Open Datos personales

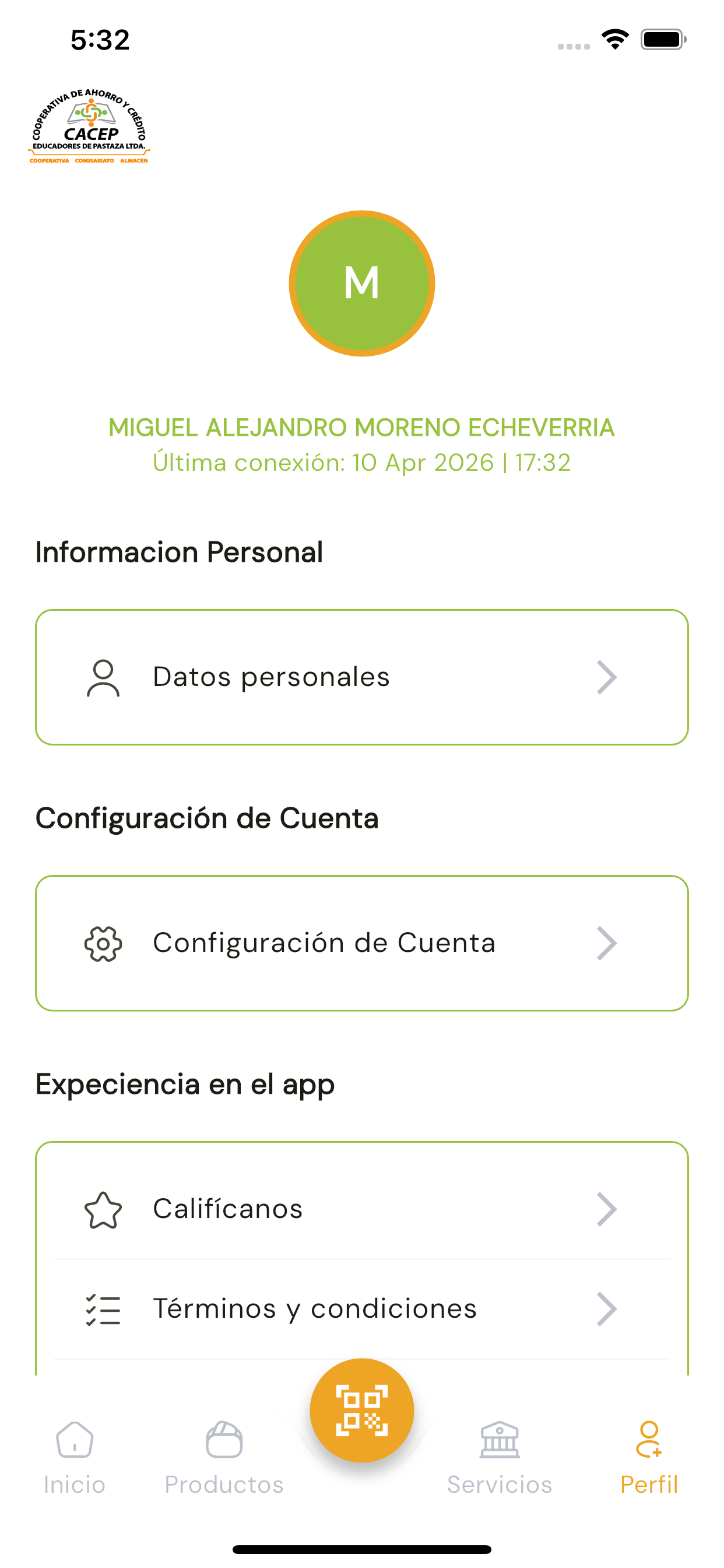tap(362, 677)
